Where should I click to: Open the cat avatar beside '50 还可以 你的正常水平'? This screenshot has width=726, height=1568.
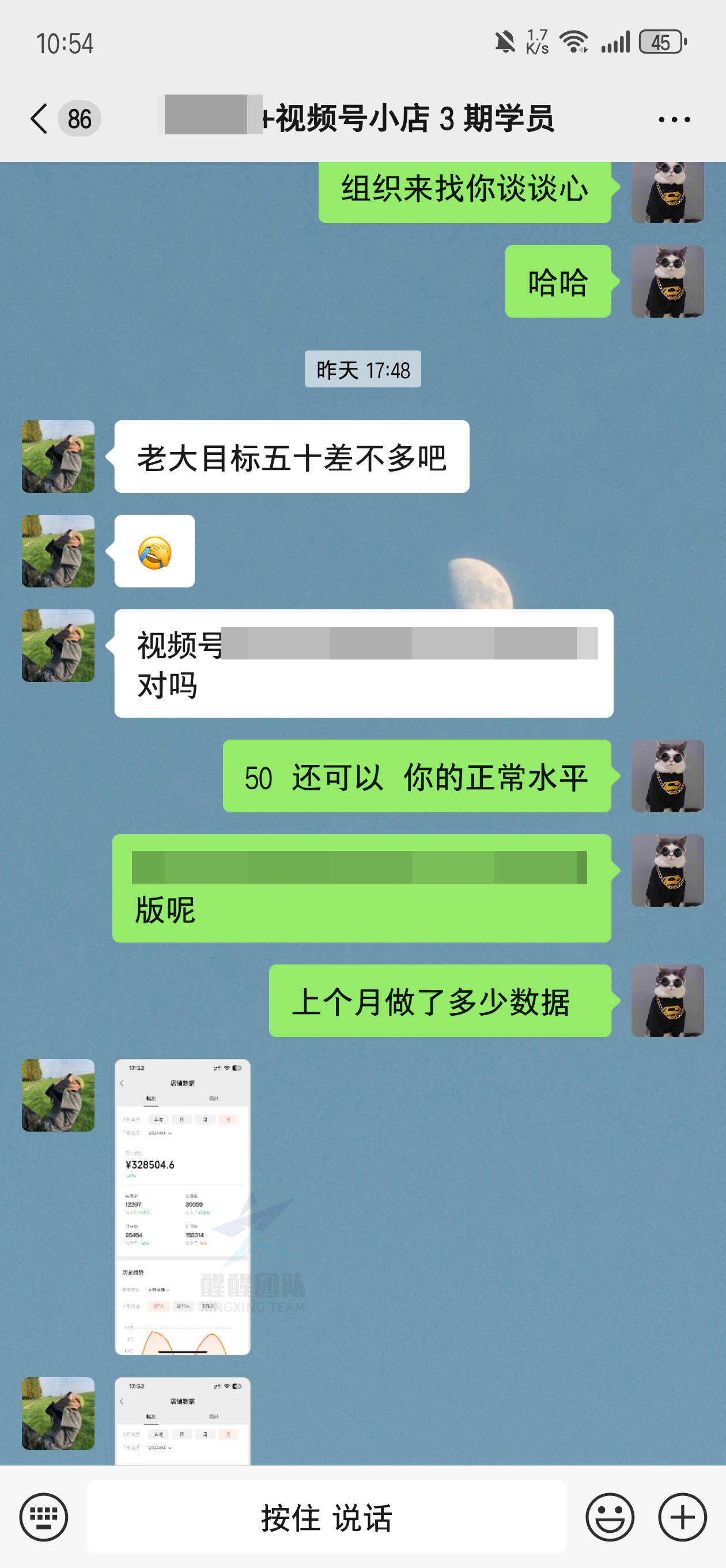tap(667, 776)
